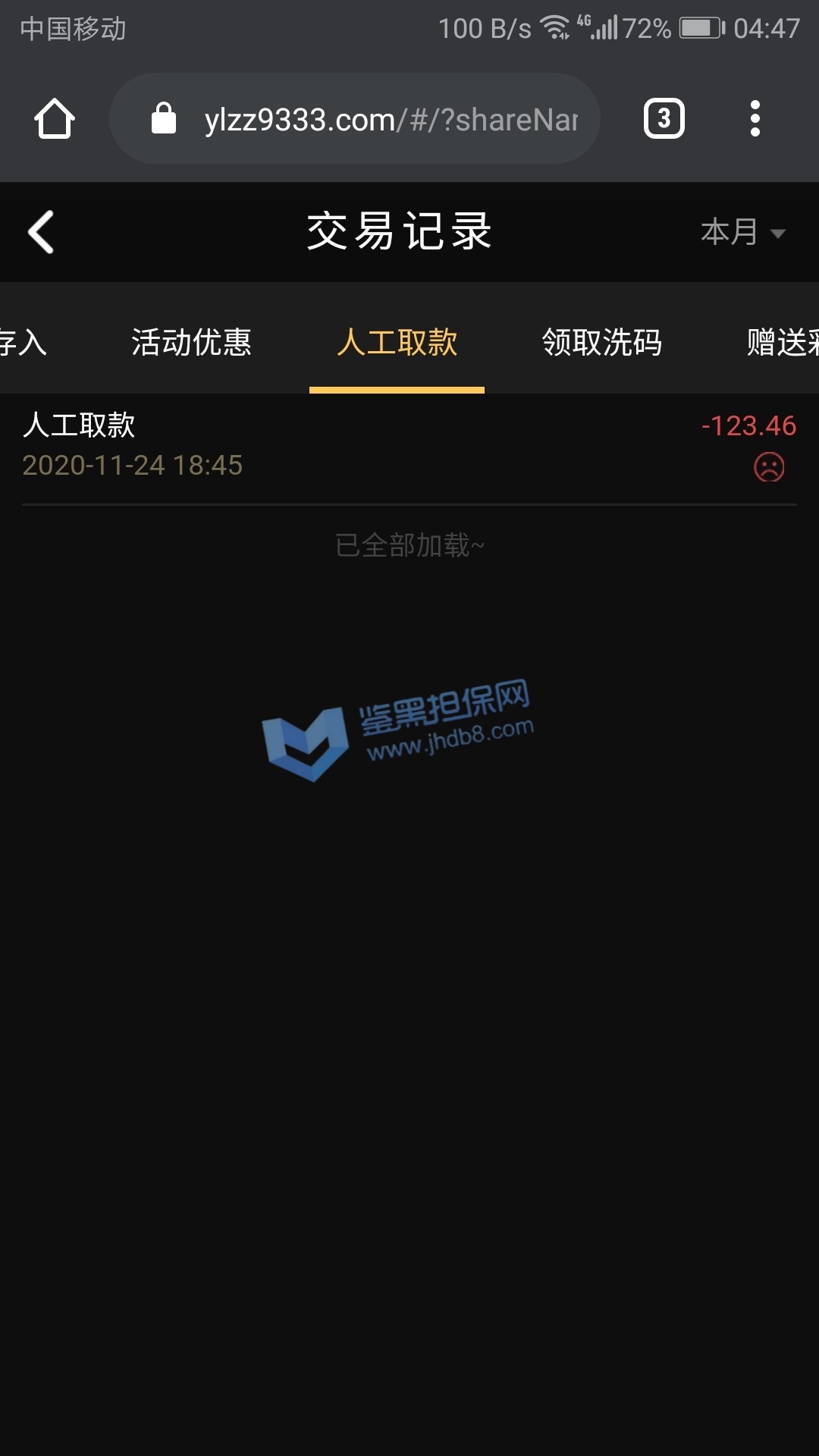
Task: Switch to the 存入 tab
Action: (x=23, y=342)
